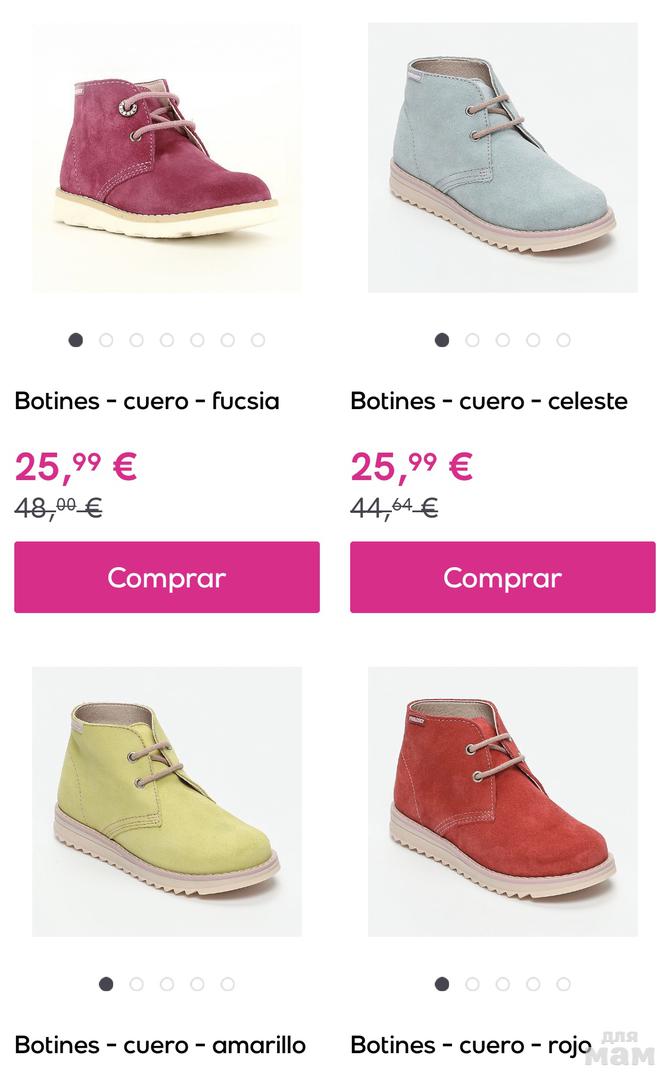Select third image dot of rojo boot
Screen dimensions: 670x1080
coord(502,984)
